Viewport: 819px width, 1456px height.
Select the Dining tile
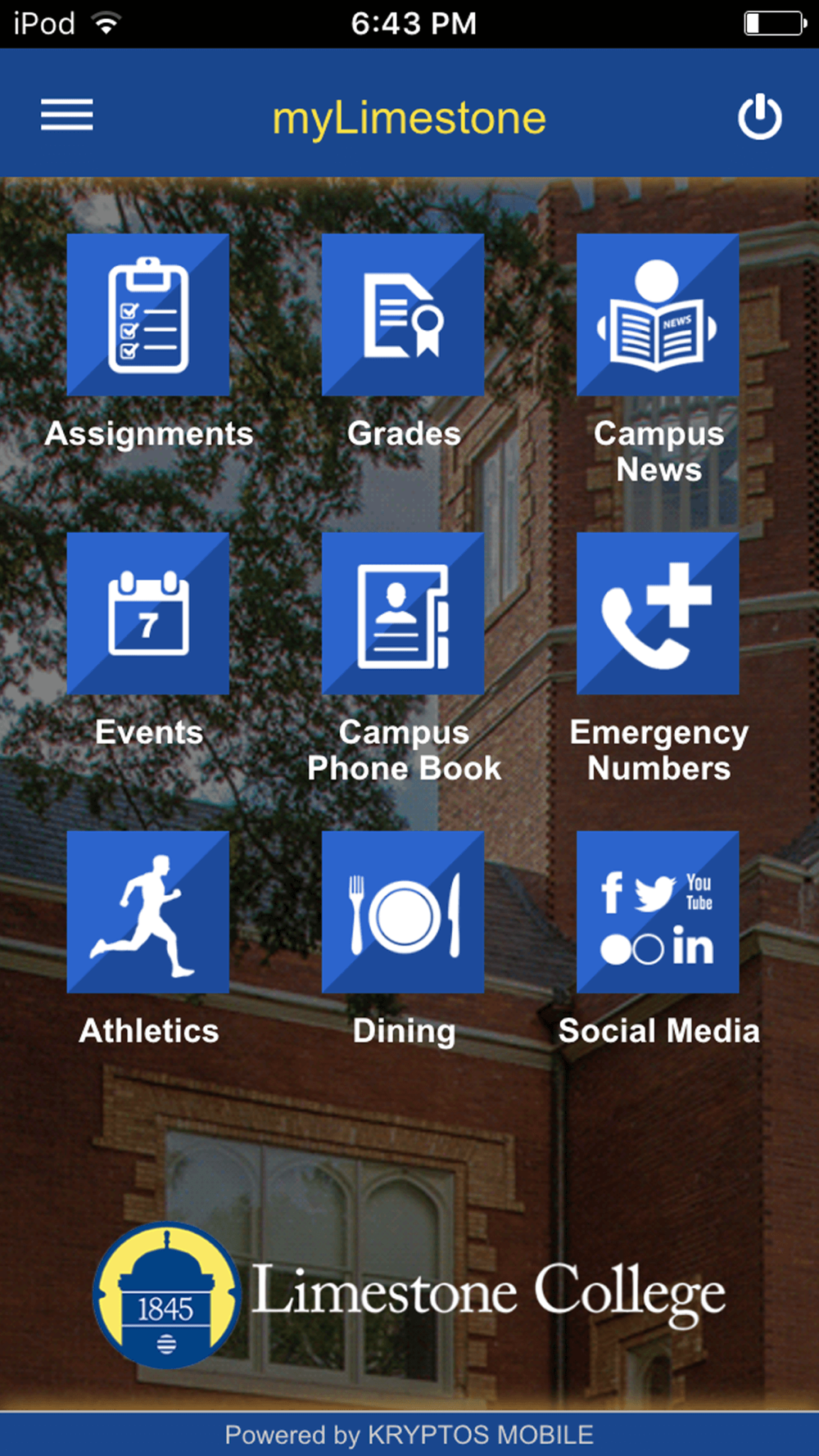tap(403, 912)
